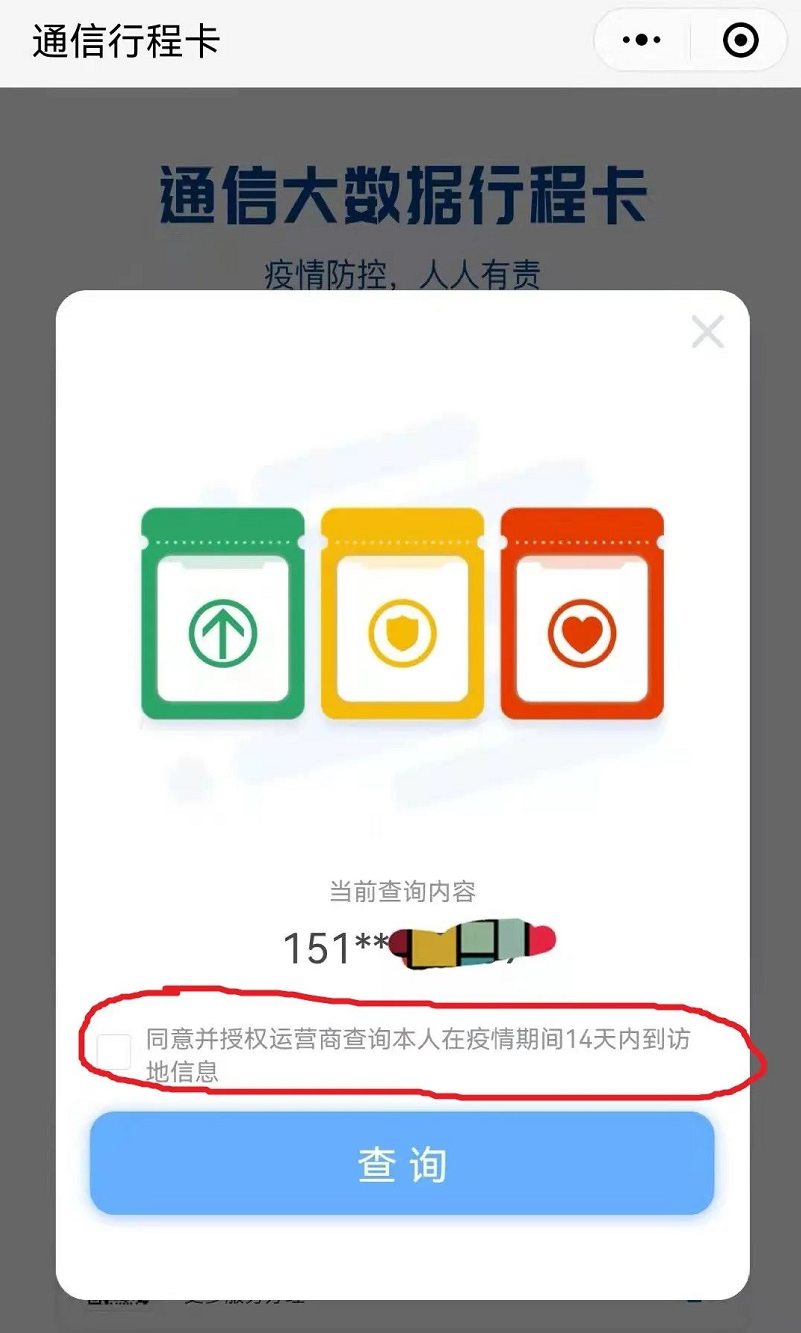Tap the red heart travel card icon
This screenshot has height=1333, width=801.
(x=582, y=615)
